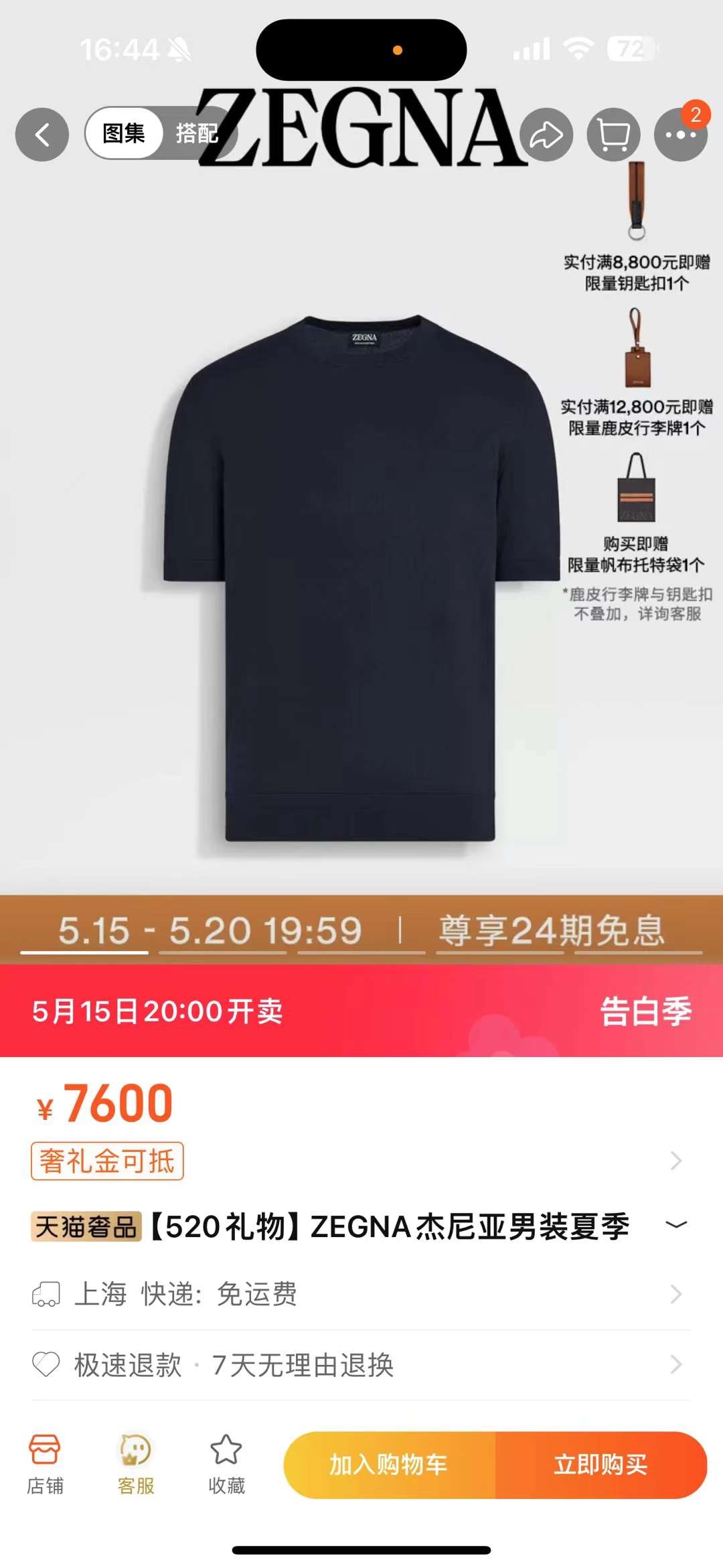Screen dimensions: 723x1568
Task: Tap 加入购物车 to add to cart
Action: click(389, 1465)
